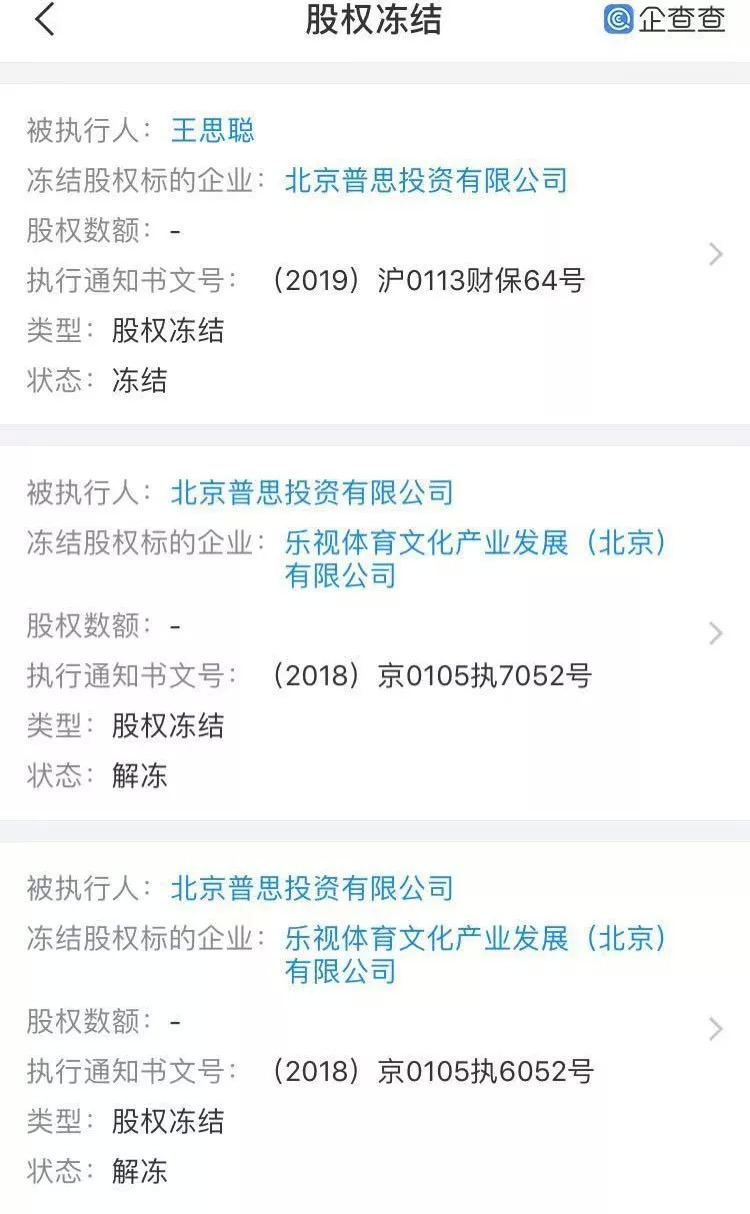Open the 王思聪 link
Image resolution: width=750 pixels, height=1214 pixels.
(213, 130)
